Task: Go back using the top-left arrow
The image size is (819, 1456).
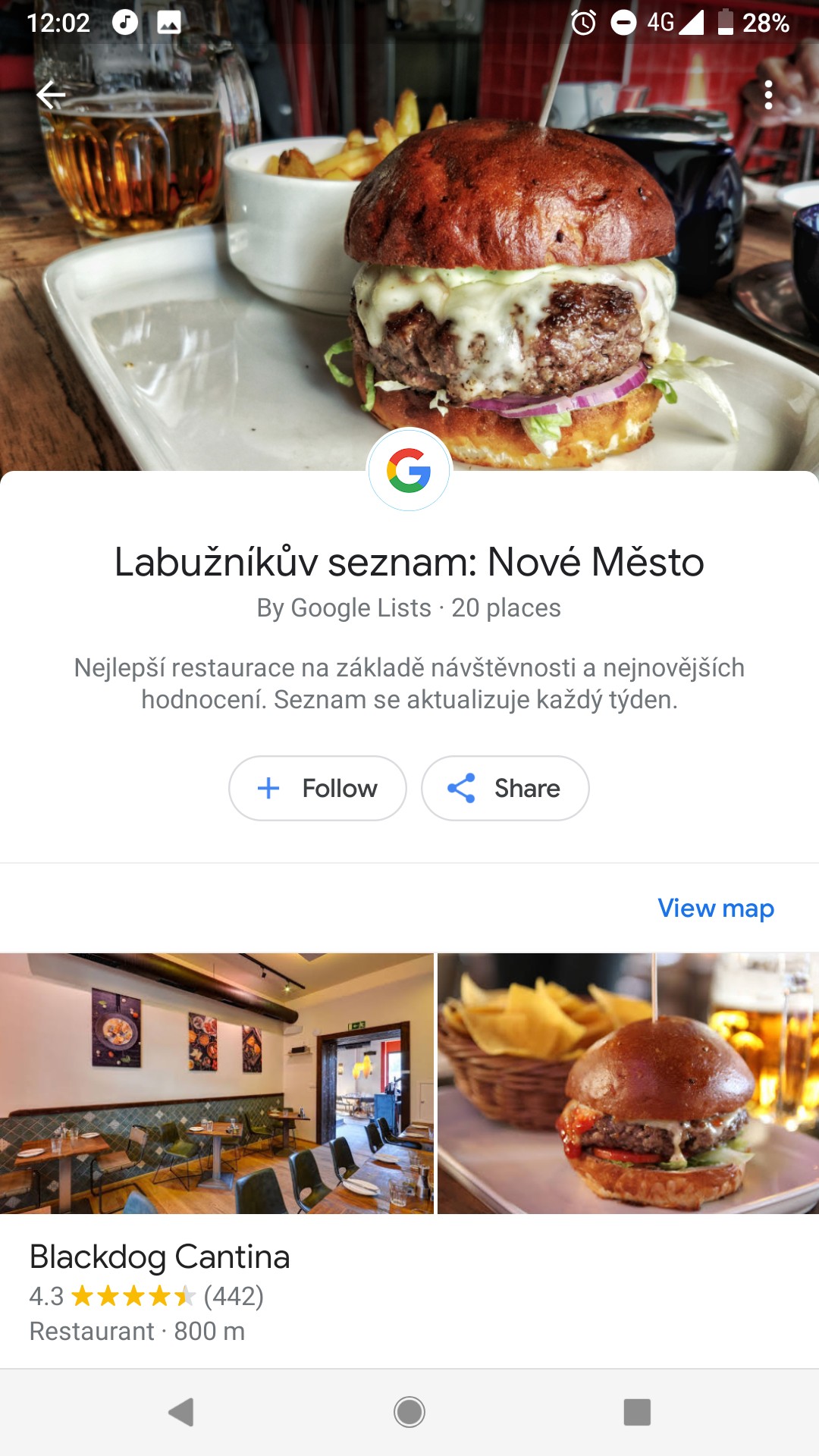Action: coord(52,95)
